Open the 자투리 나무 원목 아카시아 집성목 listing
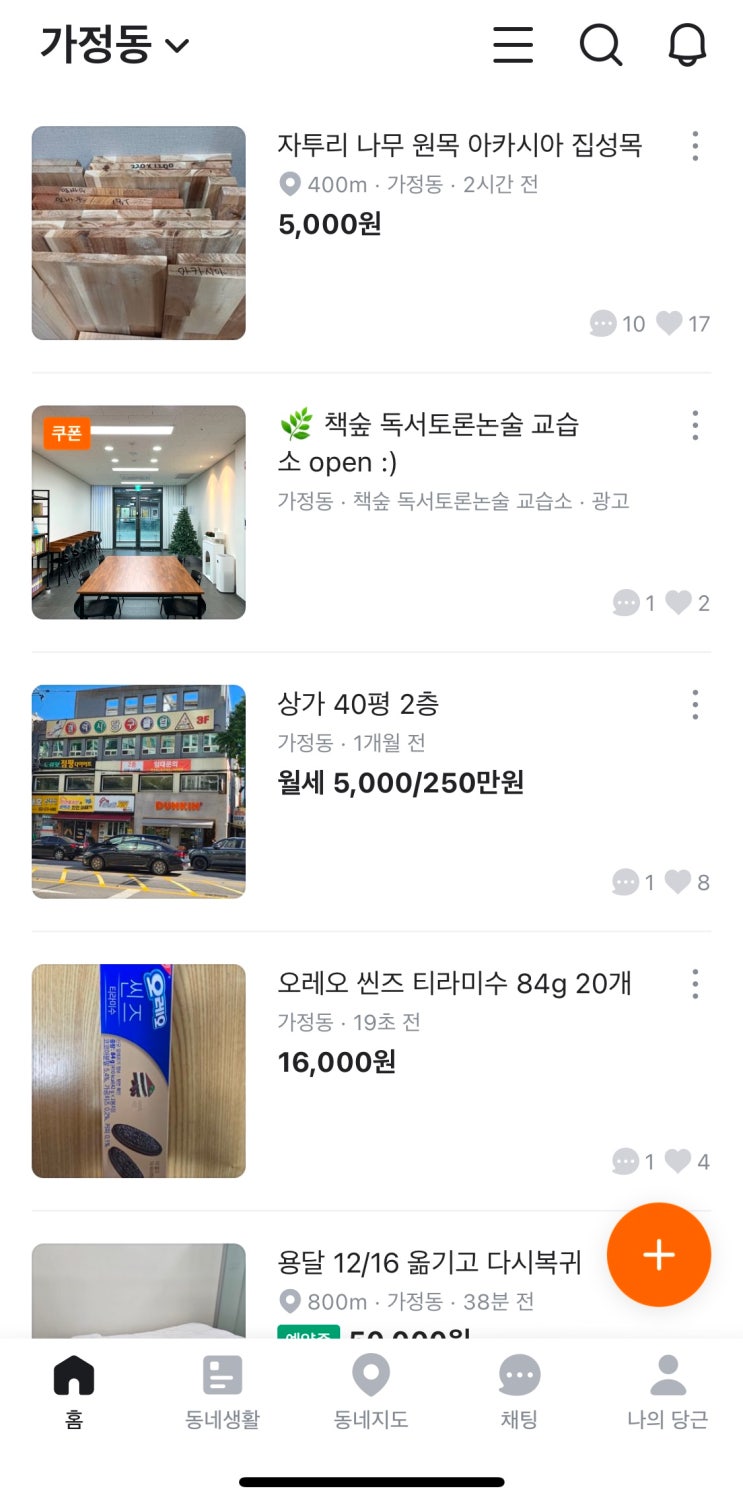The width and height of the screenshot is (743, 1503). point(459,146)
